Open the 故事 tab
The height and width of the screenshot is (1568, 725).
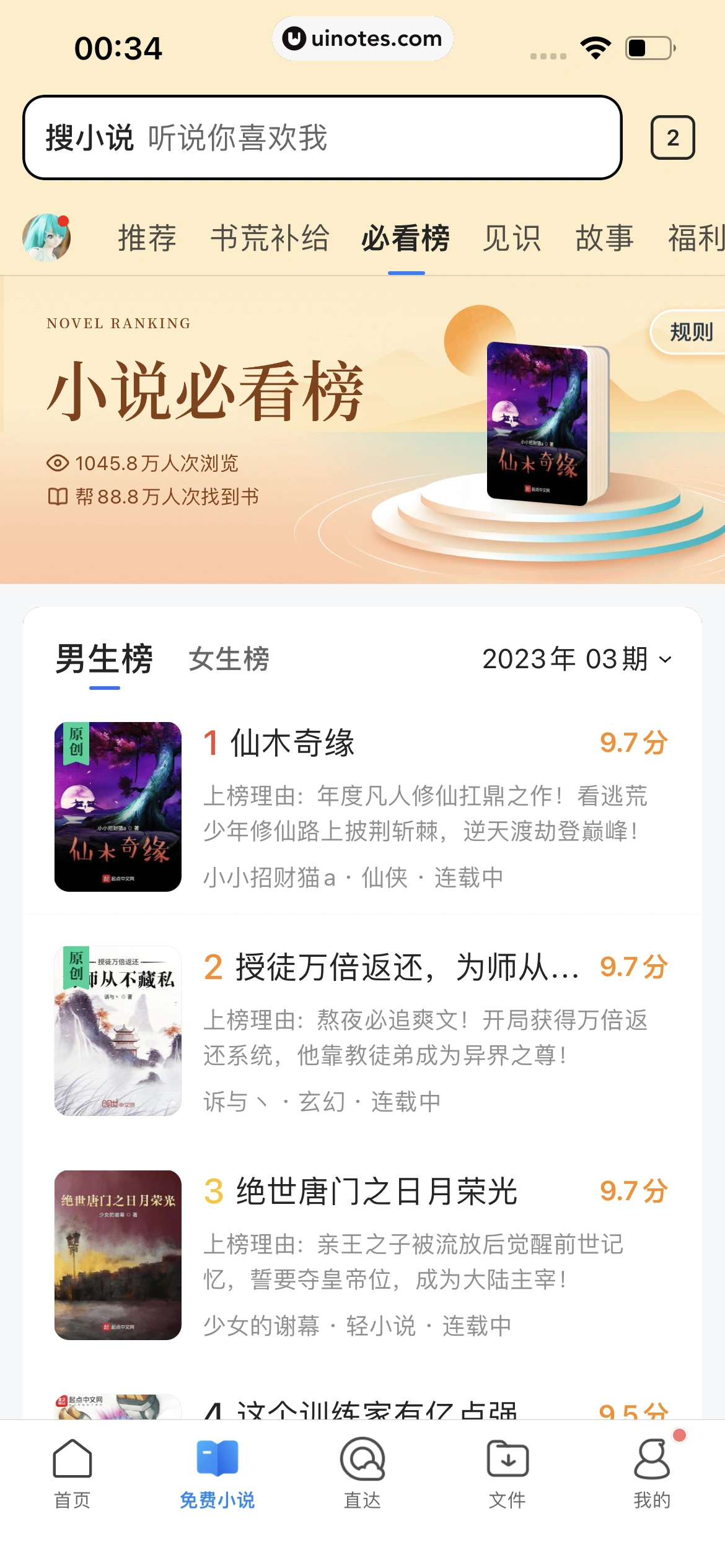coord(604,238)
